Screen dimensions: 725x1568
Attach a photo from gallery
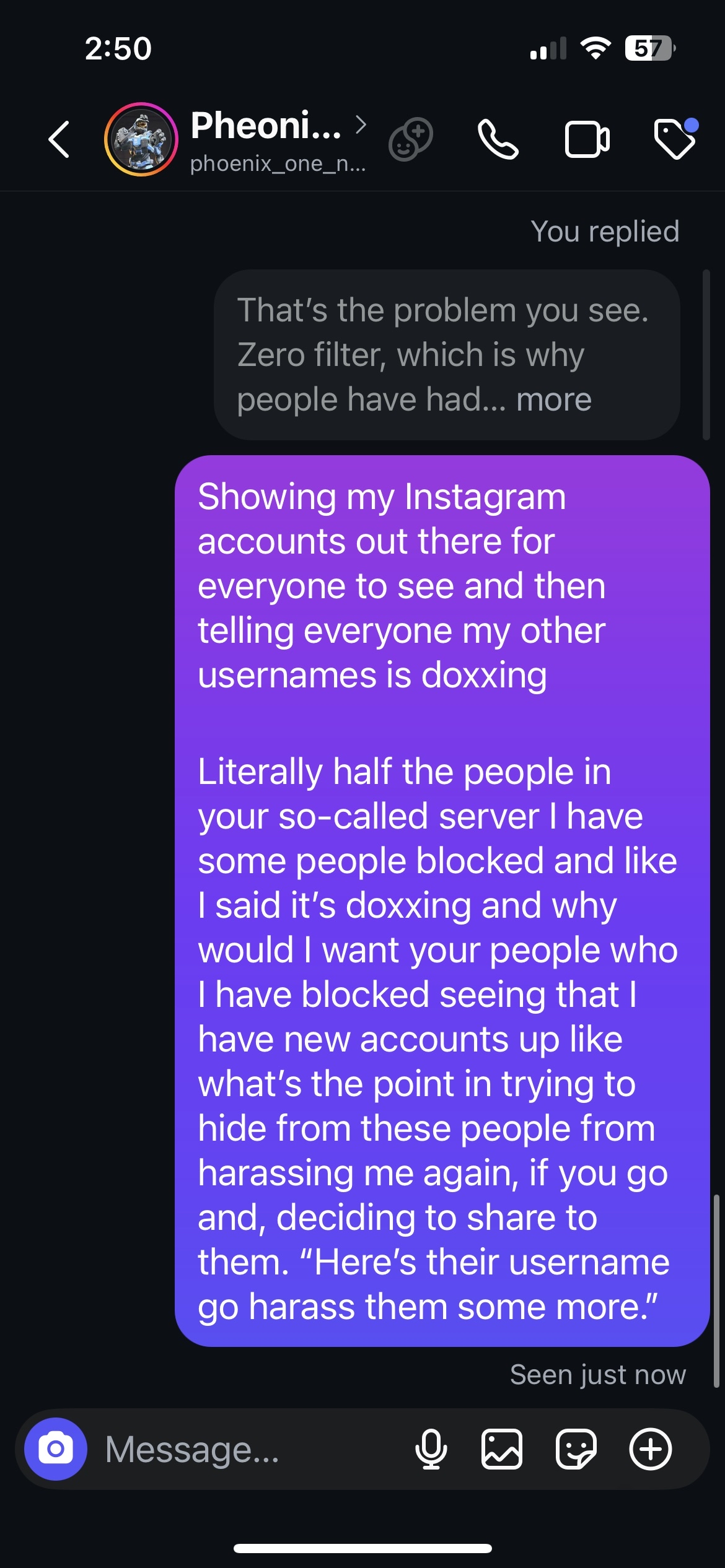coord(502,1449)
